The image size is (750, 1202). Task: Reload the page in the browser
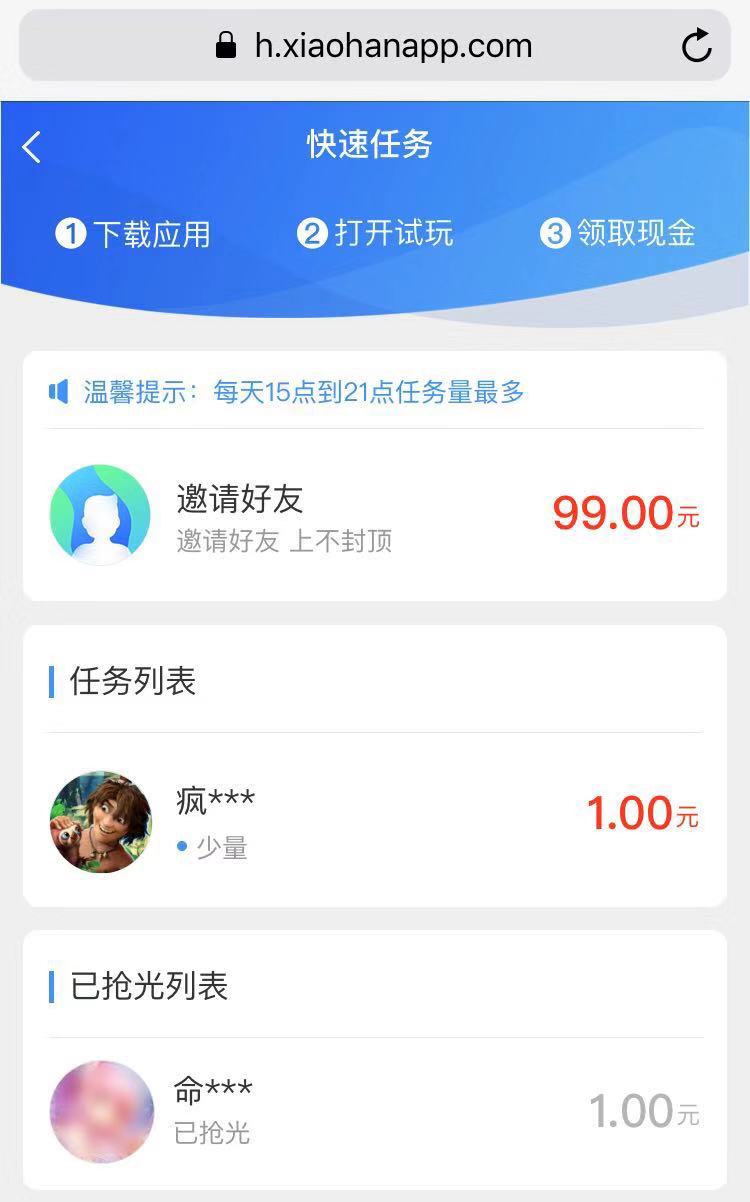pos(696,46)
